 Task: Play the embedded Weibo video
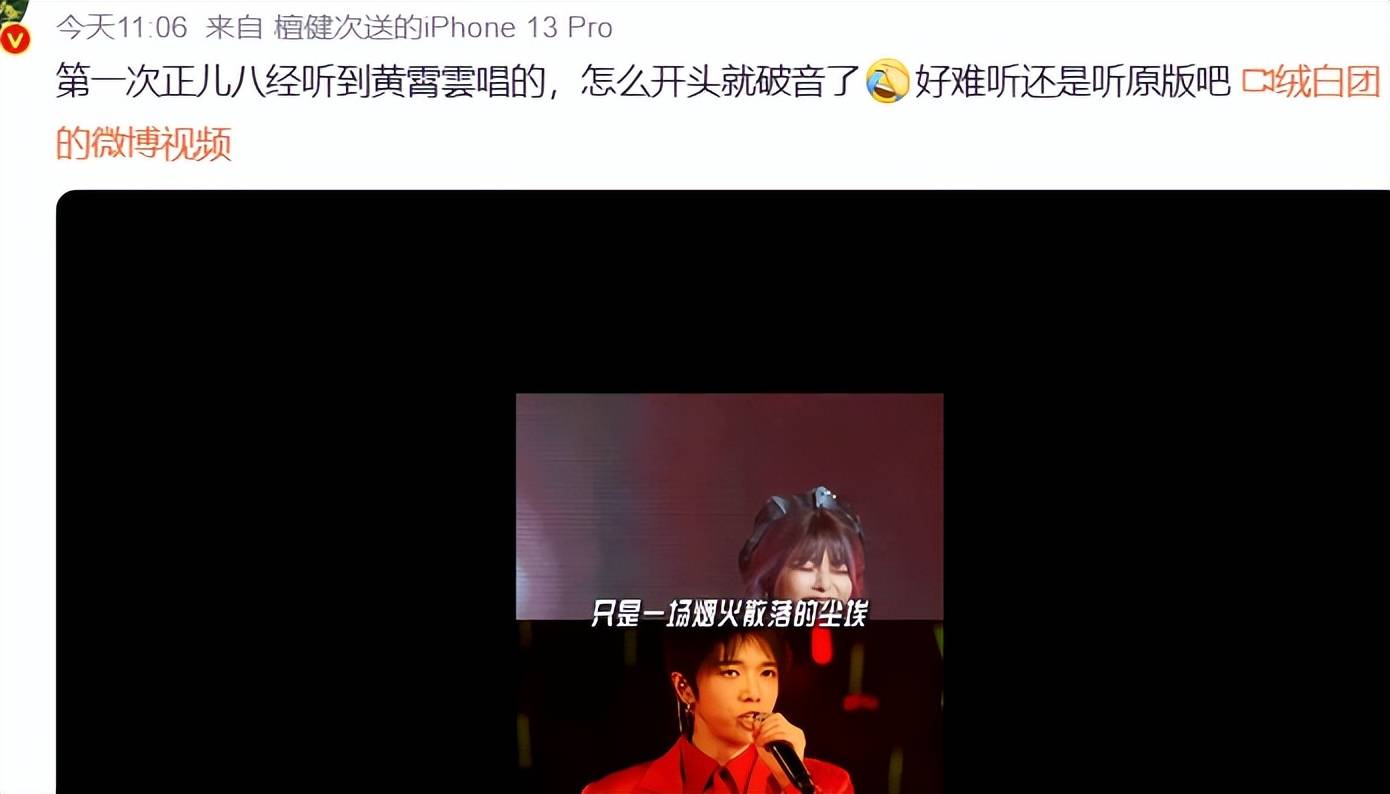(729, 592)
